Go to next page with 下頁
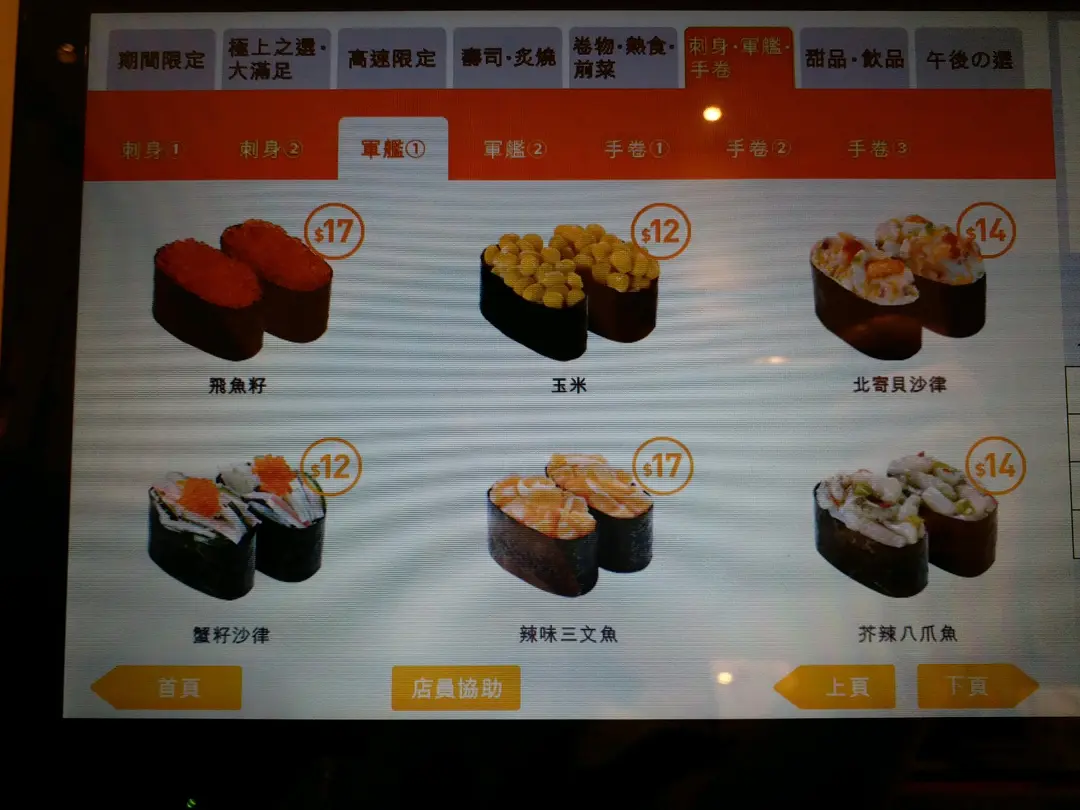This screenshot has height=810, width=1080. 976,686
